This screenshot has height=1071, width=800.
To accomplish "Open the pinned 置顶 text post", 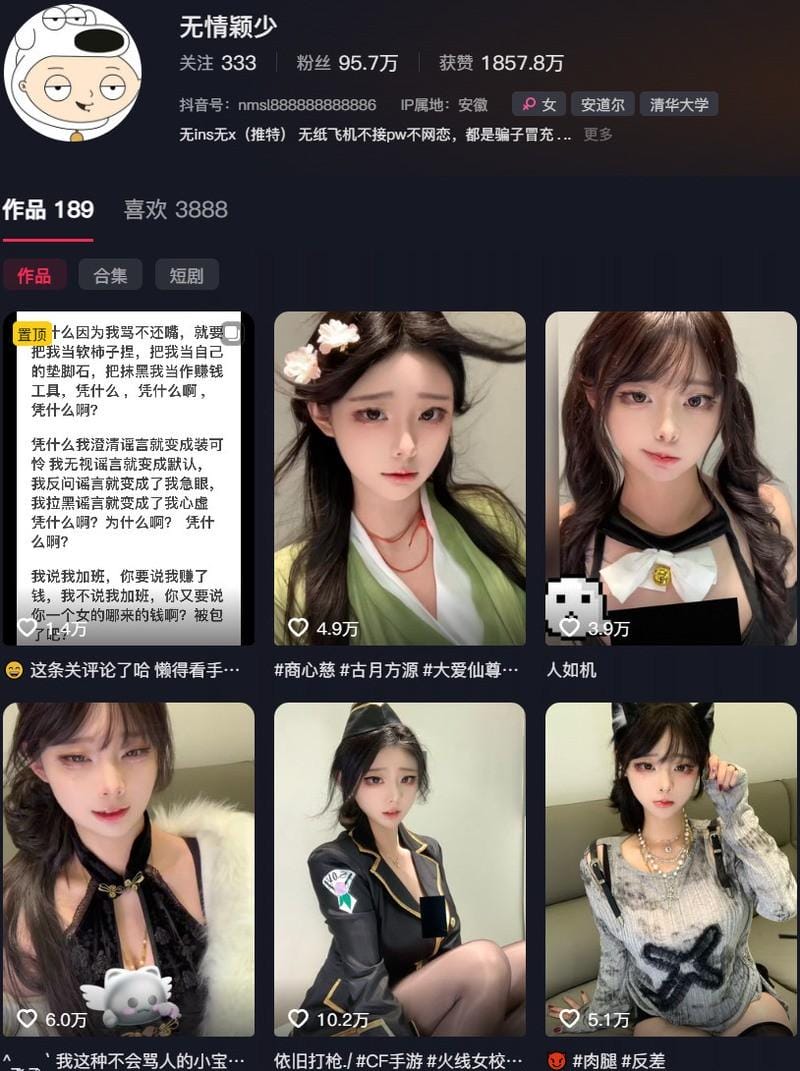I will pos(128,478).
